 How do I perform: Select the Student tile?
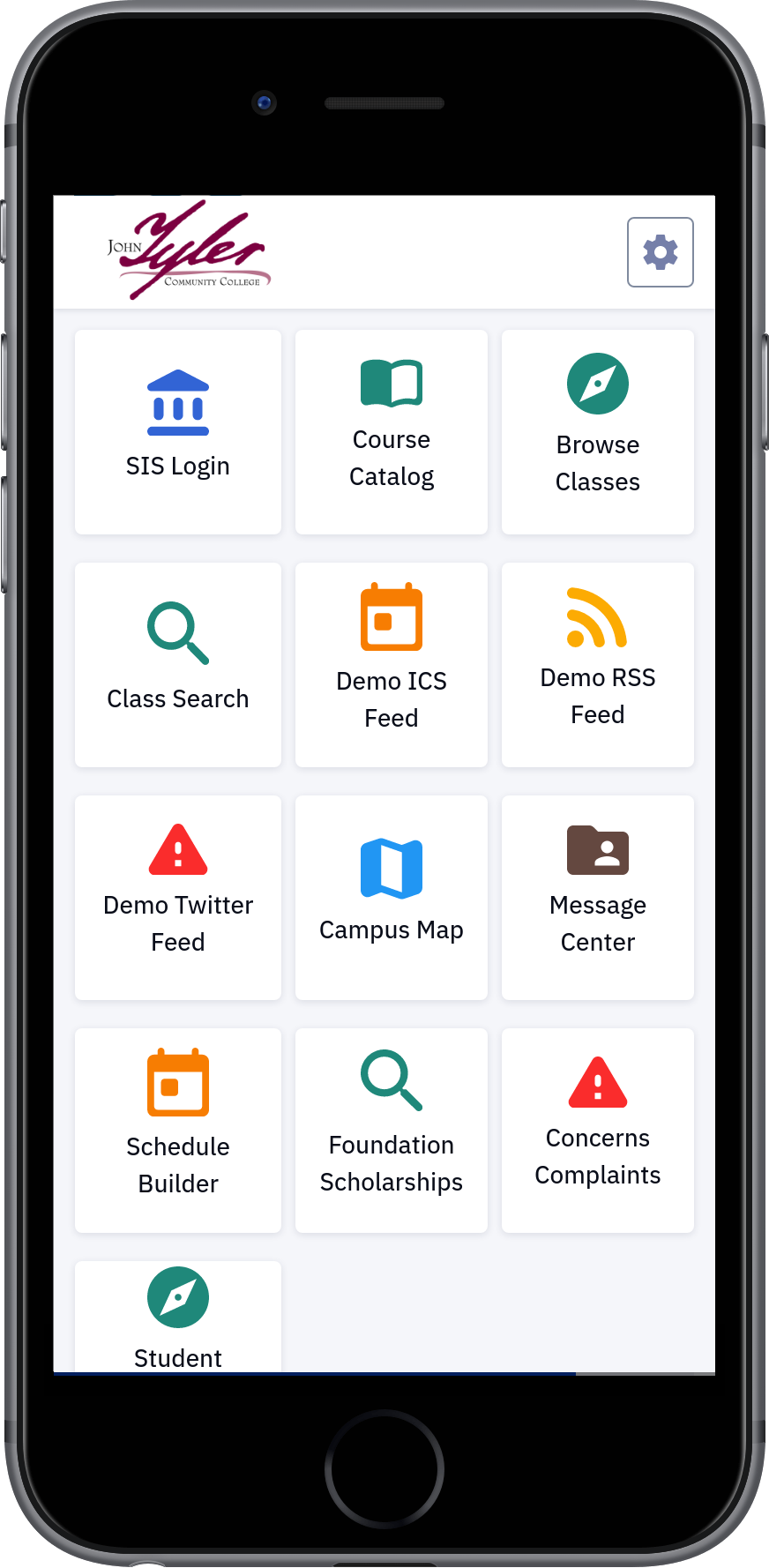coord(178,1318)
